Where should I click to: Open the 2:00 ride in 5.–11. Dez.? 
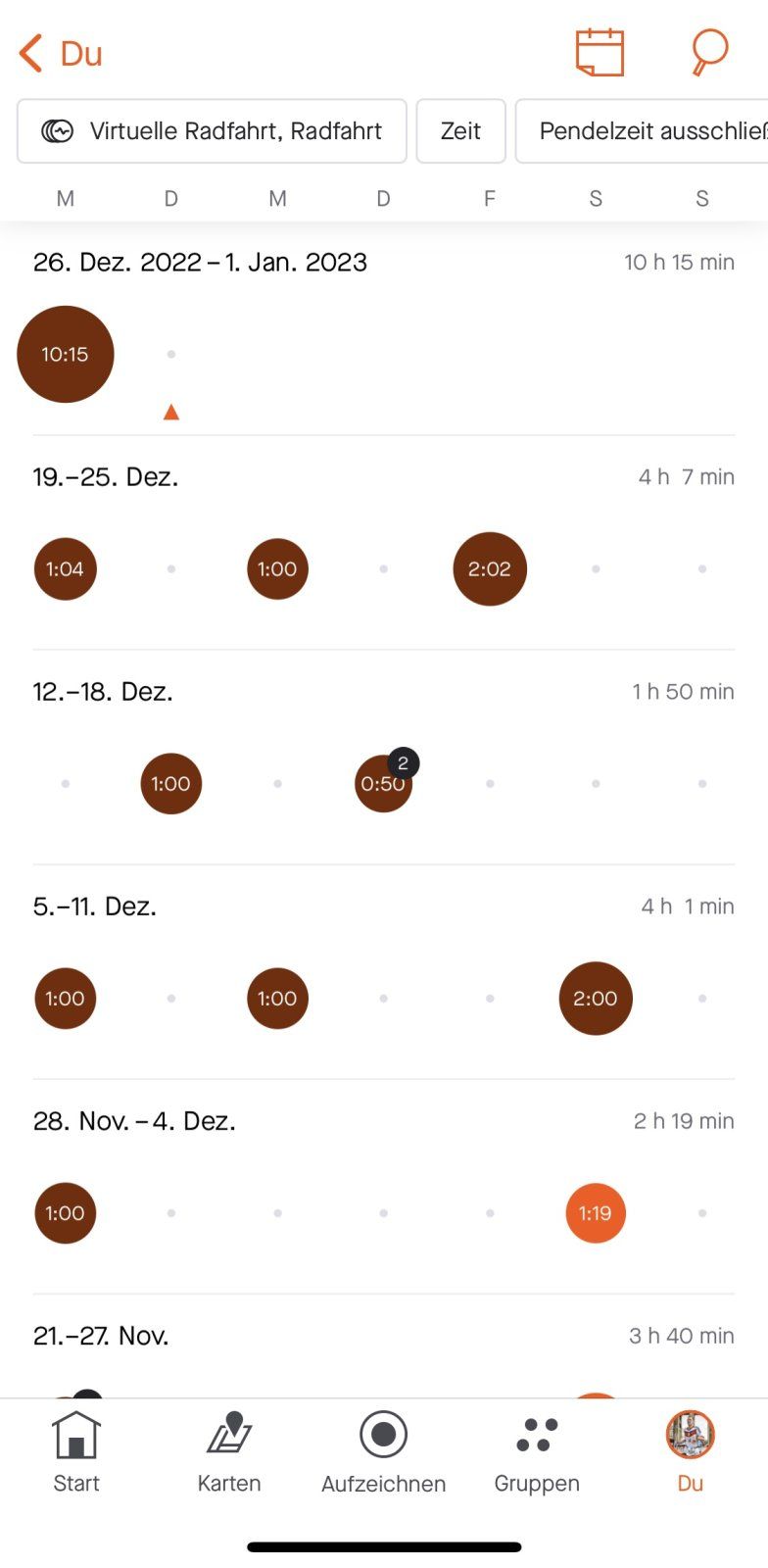pos(595,999)
